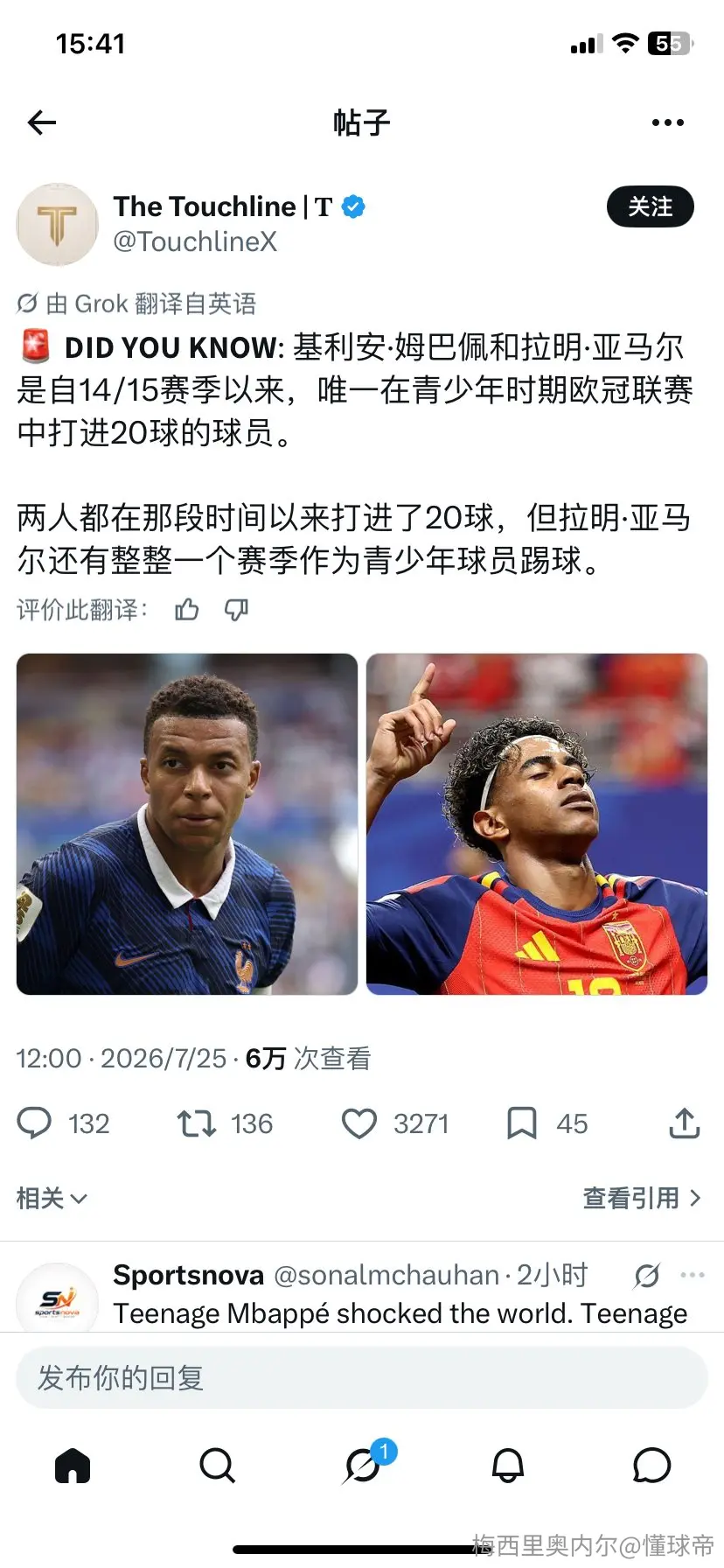View quotes via 查看引用
Screen dimensions: 724x1568
tap(643, 1198)
